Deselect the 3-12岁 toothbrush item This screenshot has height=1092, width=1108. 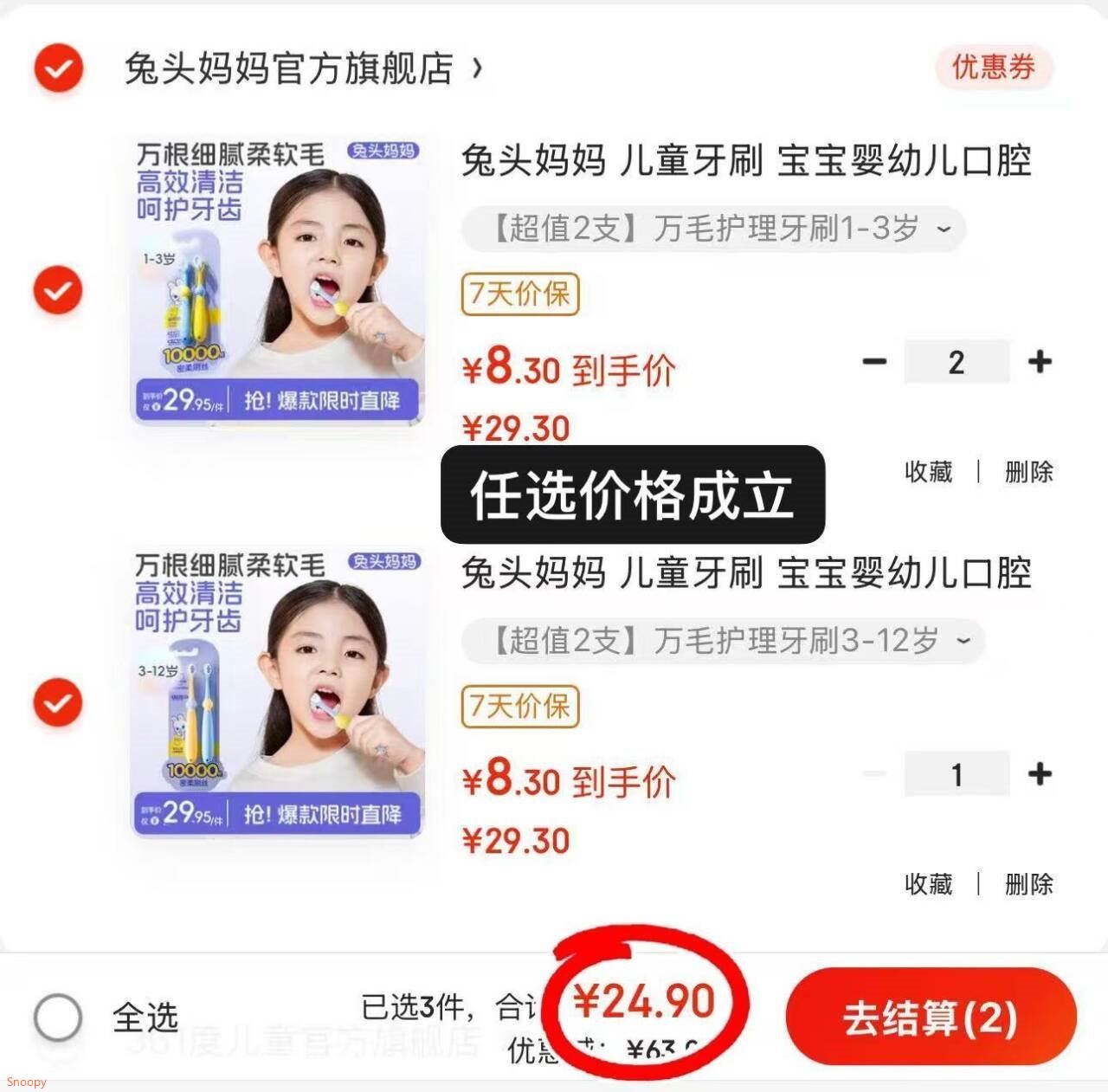(x=58, y=702)
